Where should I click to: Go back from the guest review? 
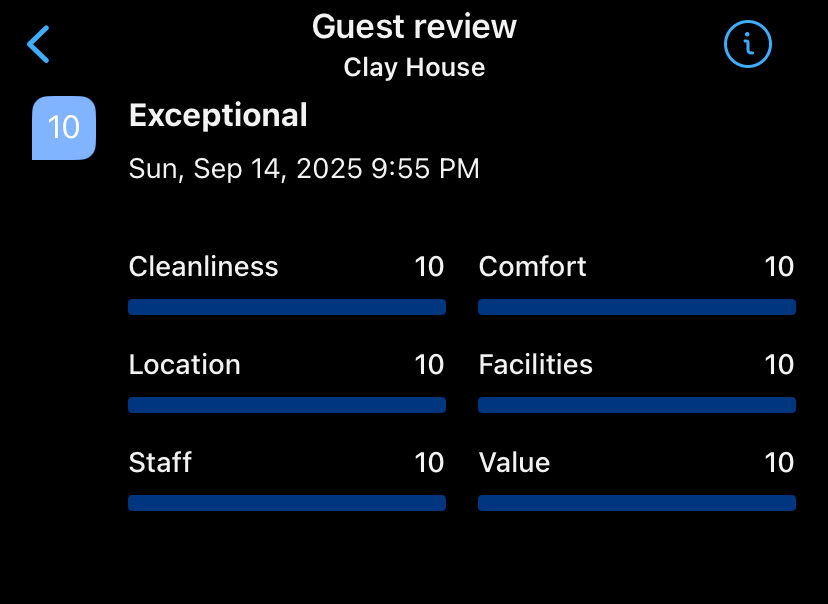38,45
